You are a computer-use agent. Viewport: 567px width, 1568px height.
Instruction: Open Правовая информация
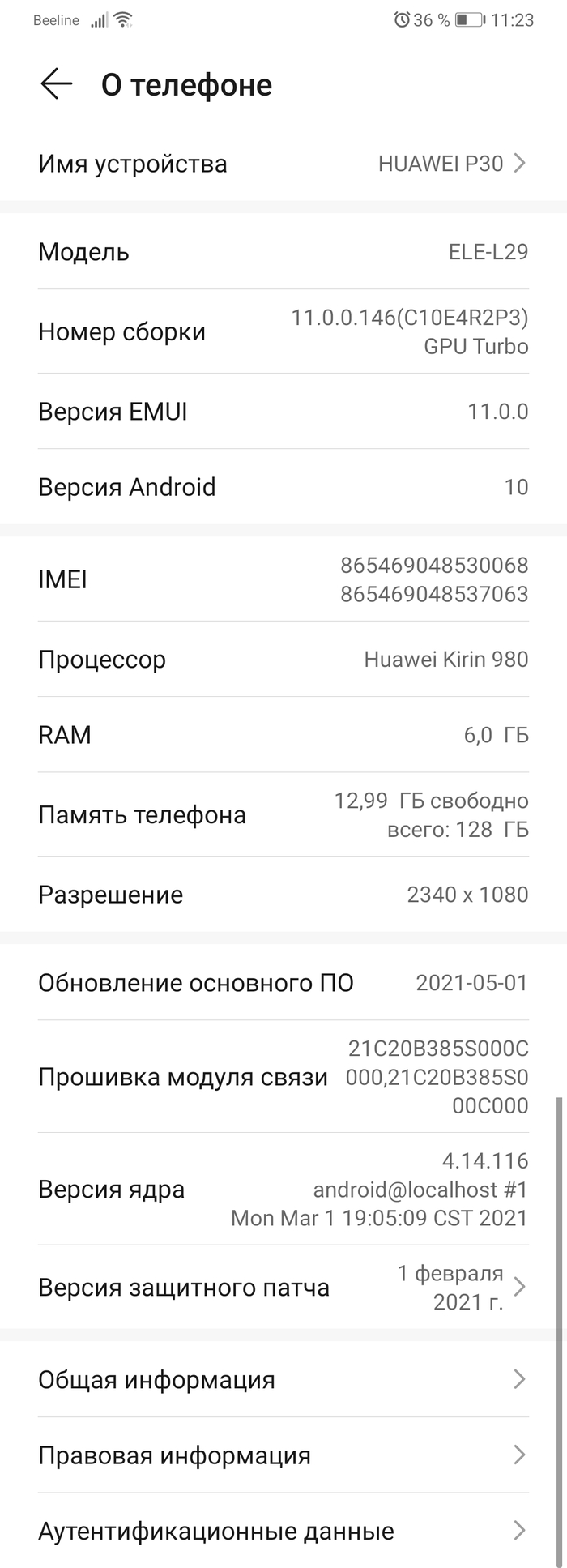tap(283, 1455)
